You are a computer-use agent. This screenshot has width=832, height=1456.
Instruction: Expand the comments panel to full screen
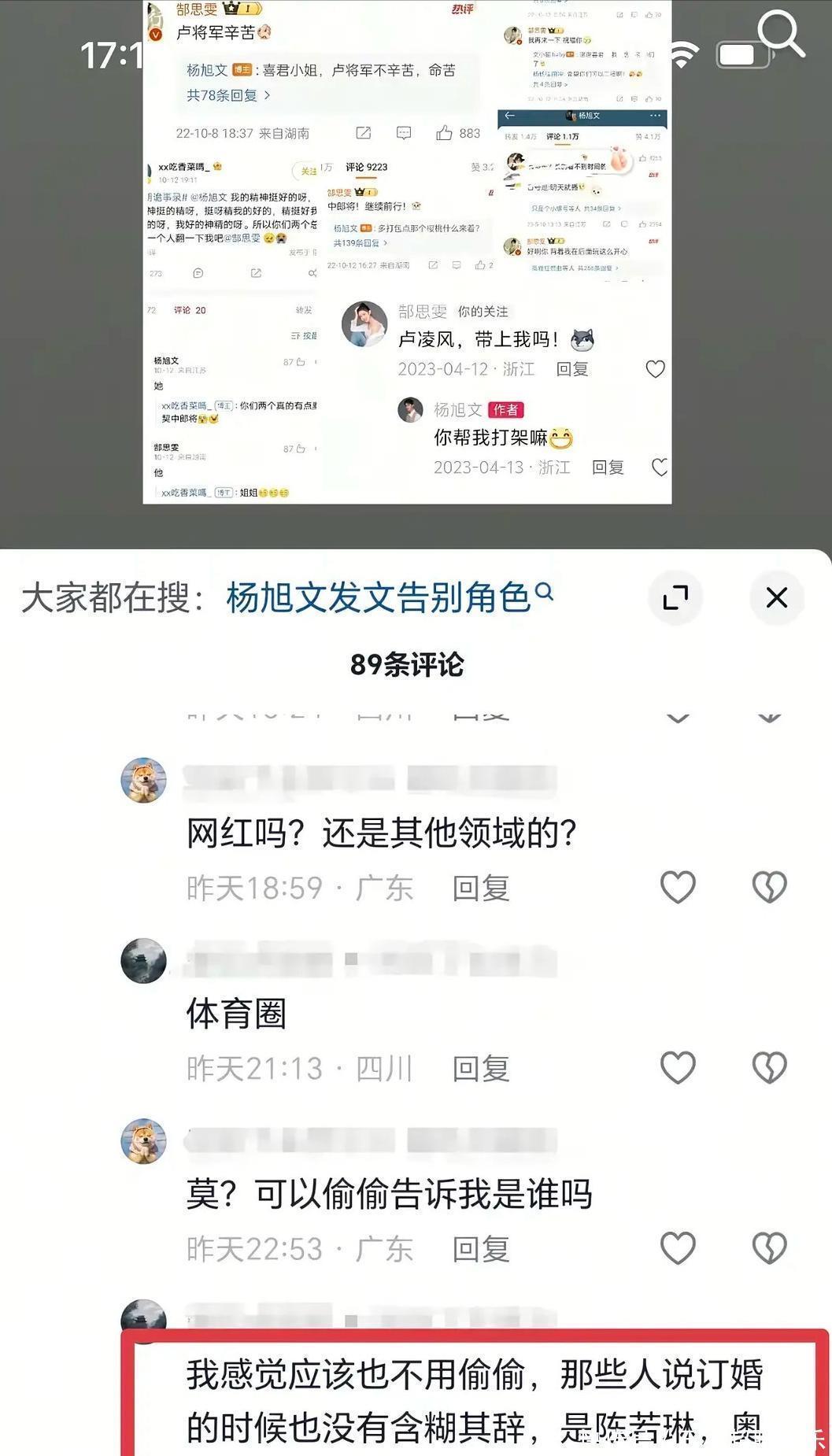(675, 597)
